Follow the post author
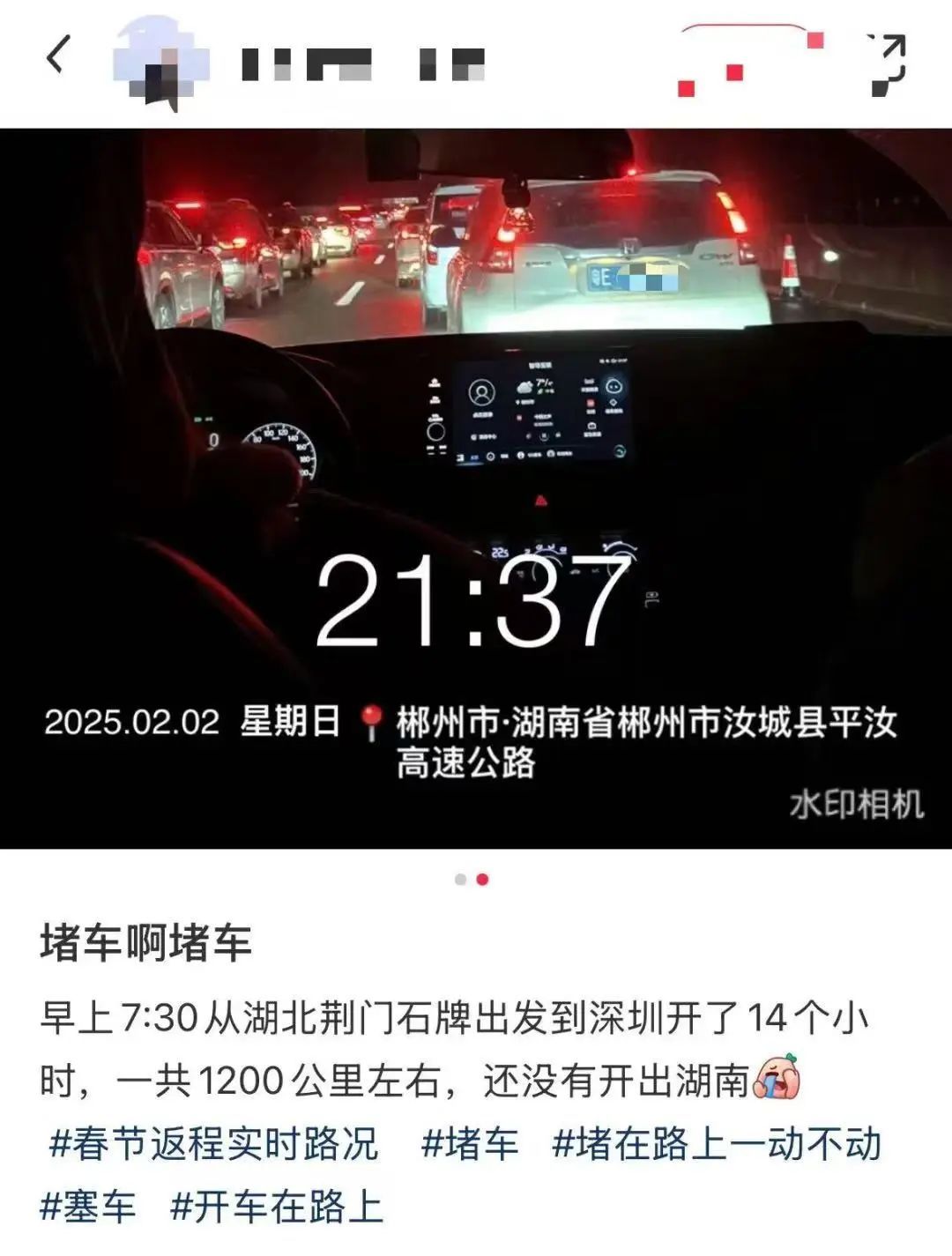 pyautogui.click(x=750, y=62)
